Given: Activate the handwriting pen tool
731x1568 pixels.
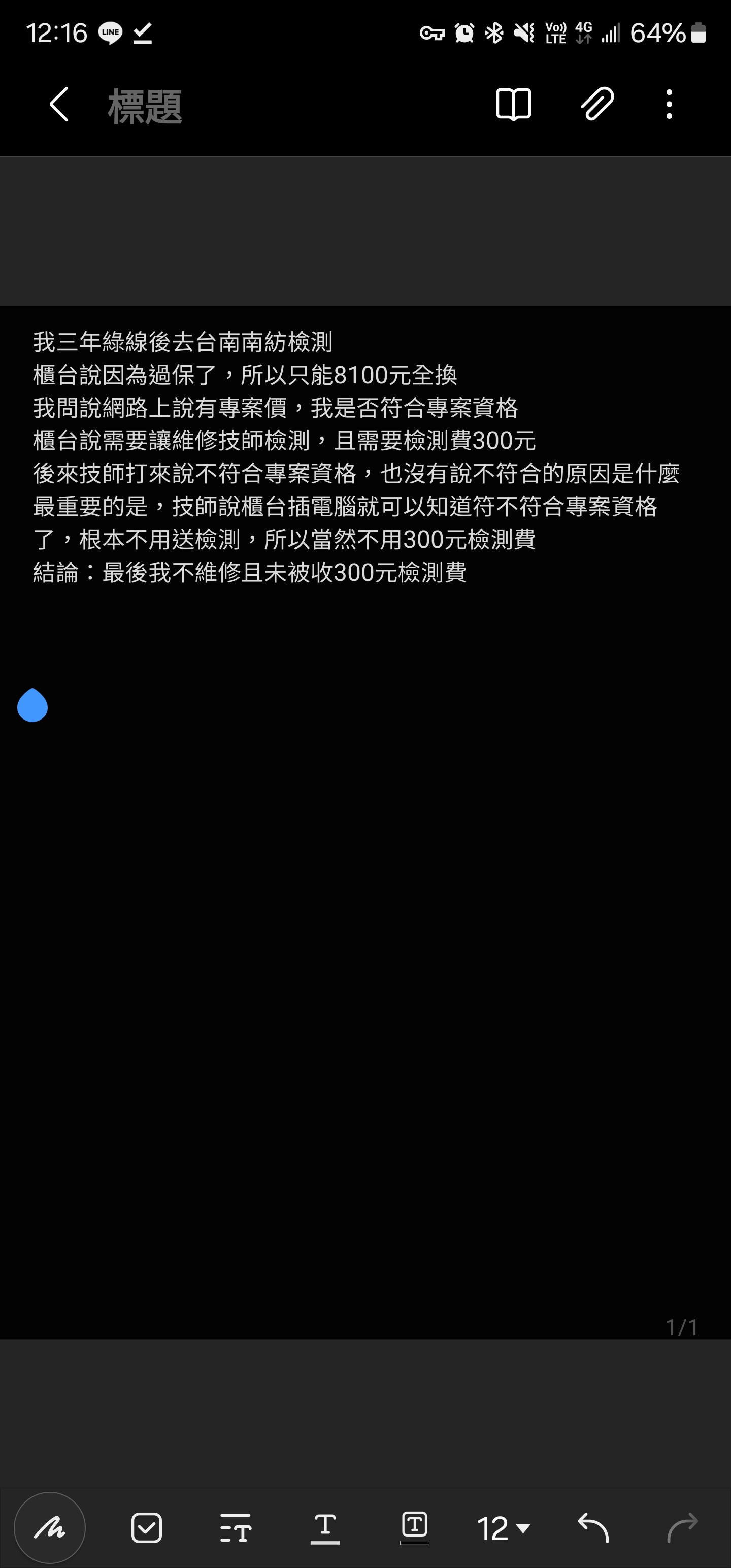Looking at the screenshot, I should tap(50, 1528).
